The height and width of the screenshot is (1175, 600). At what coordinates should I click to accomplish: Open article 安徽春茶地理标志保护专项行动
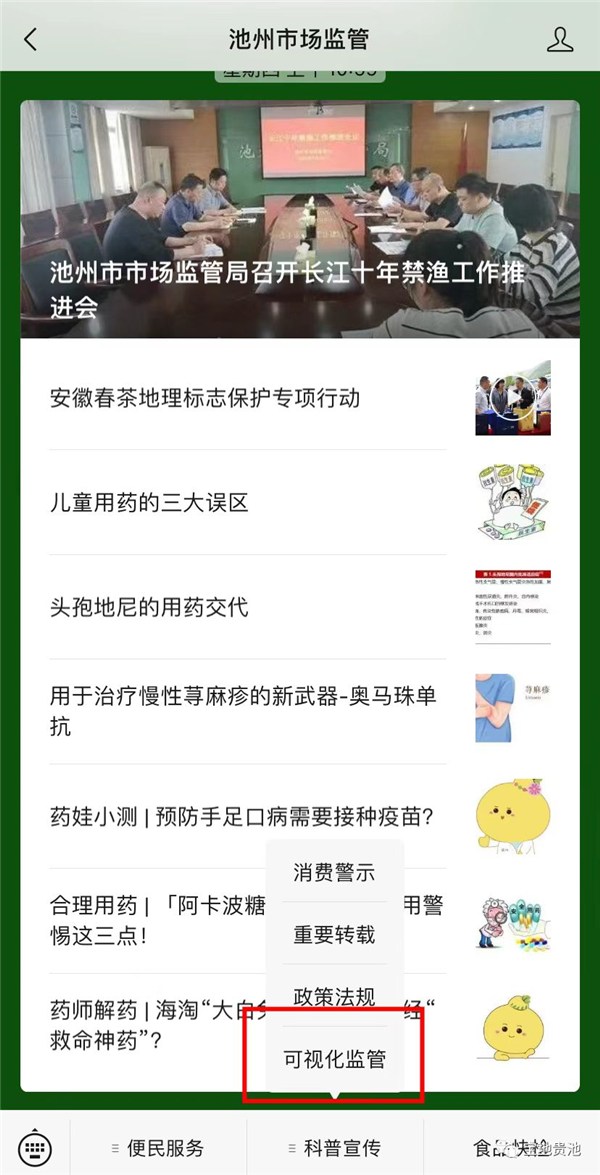pos(205,398)
